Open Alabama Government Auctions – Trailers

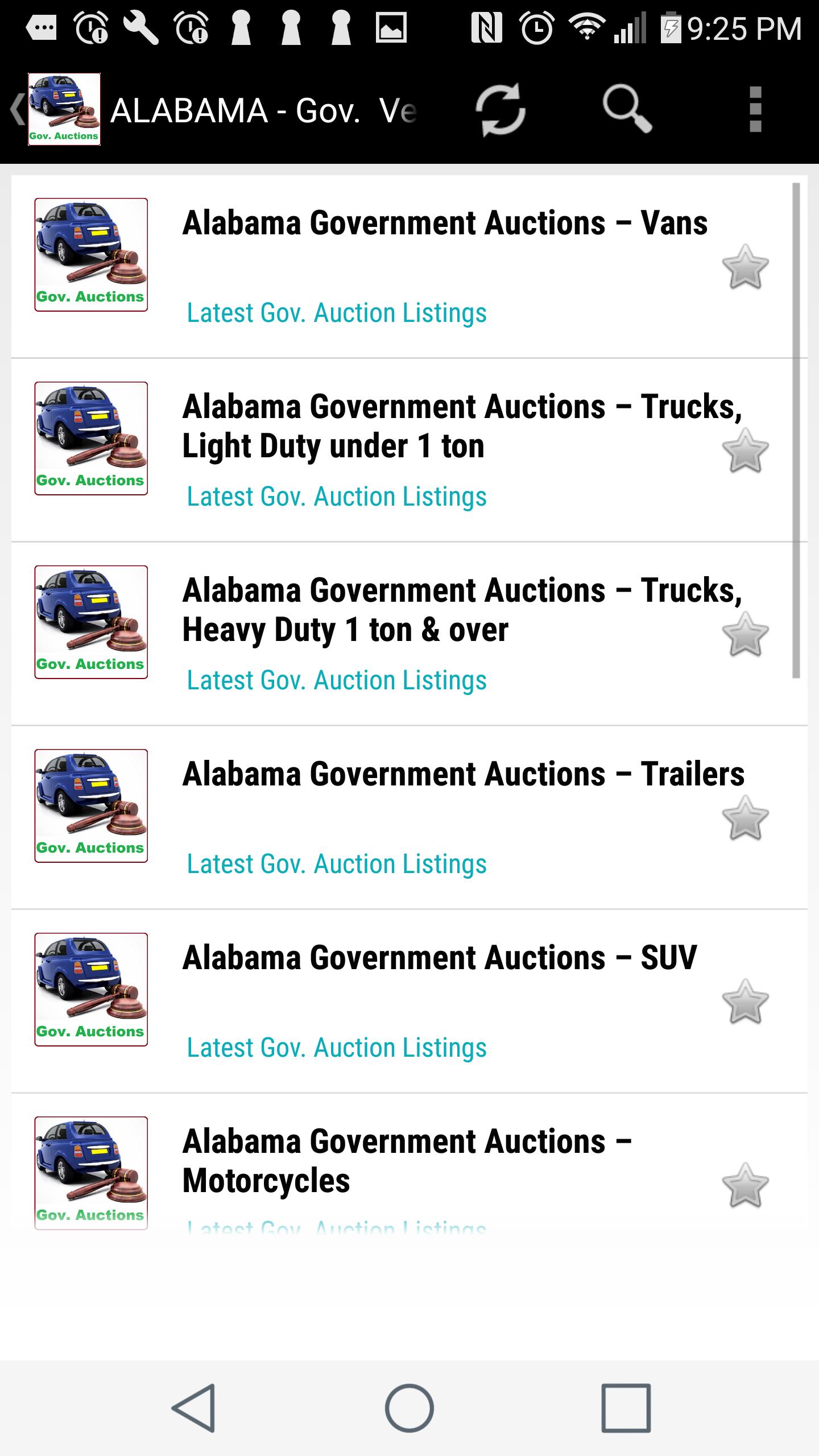pos(409,818)
